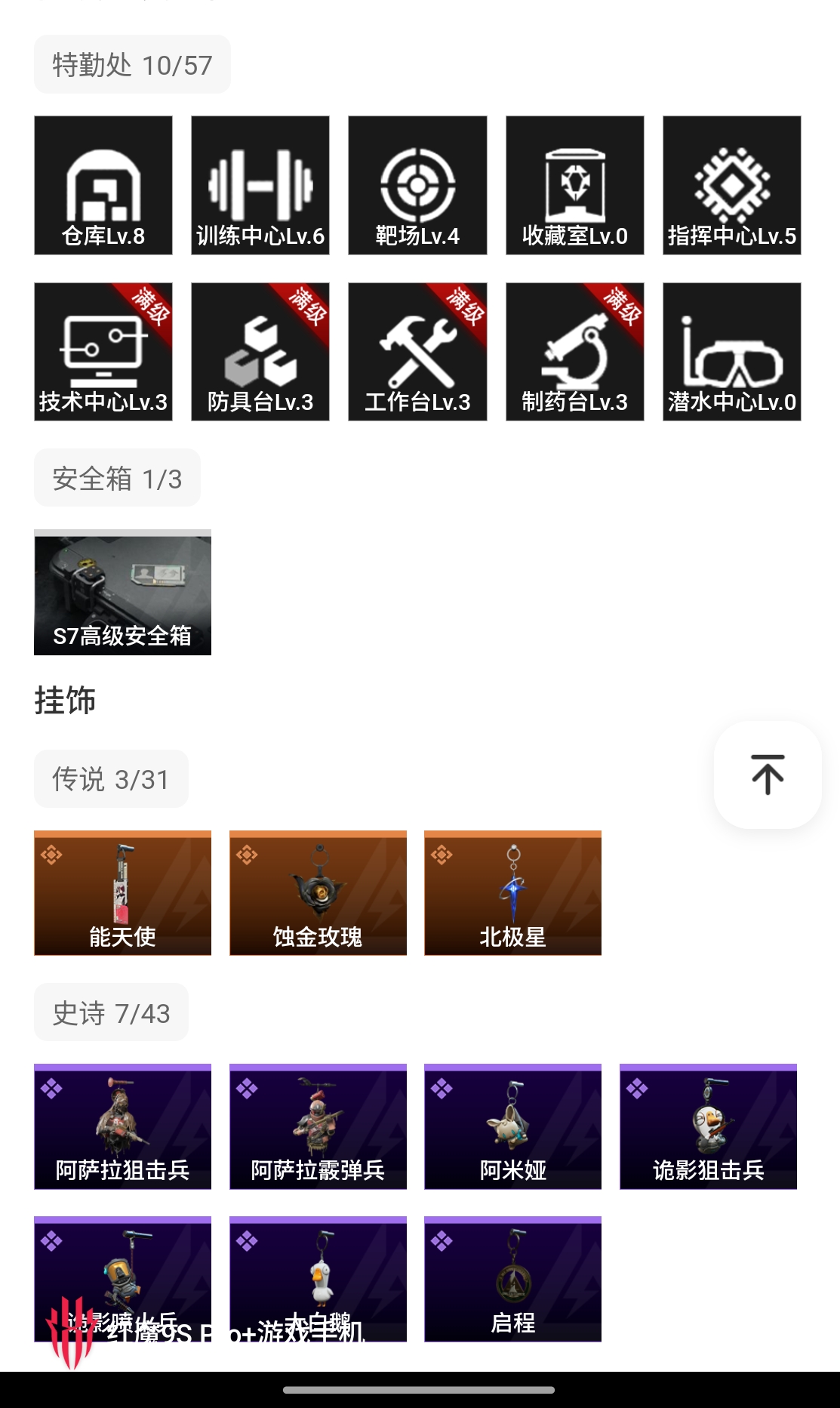Image resolution: width=840 pixels, height=1408 pixels.
Task: Select the 训练中心Lv.6 tile
Action: coord(260,185)
